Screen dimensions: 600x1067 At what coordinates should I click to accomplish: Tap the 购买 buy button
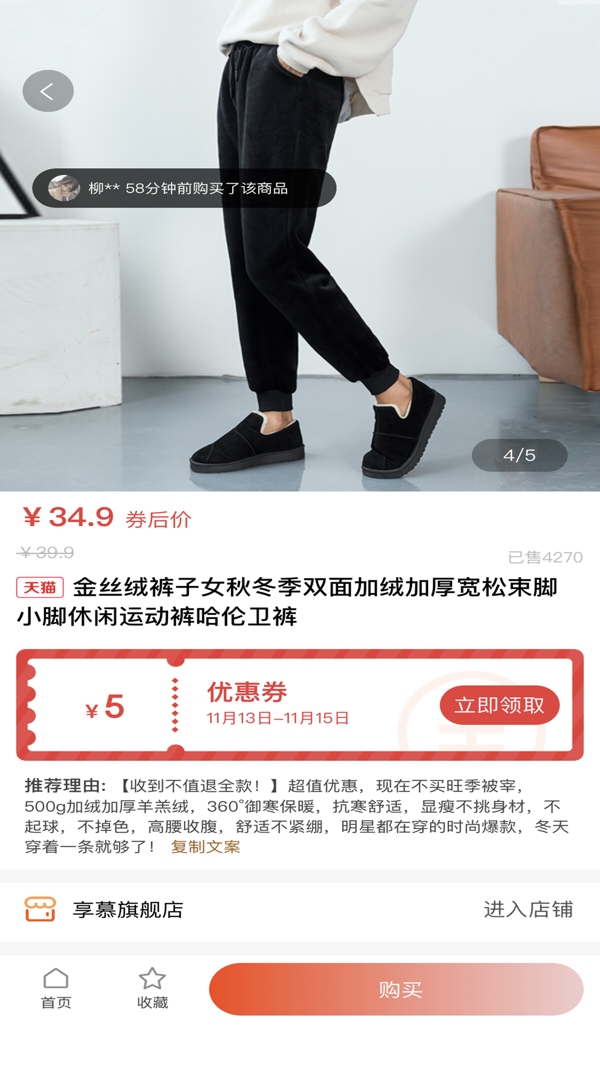pyautogui.click(x=396, y=989)
